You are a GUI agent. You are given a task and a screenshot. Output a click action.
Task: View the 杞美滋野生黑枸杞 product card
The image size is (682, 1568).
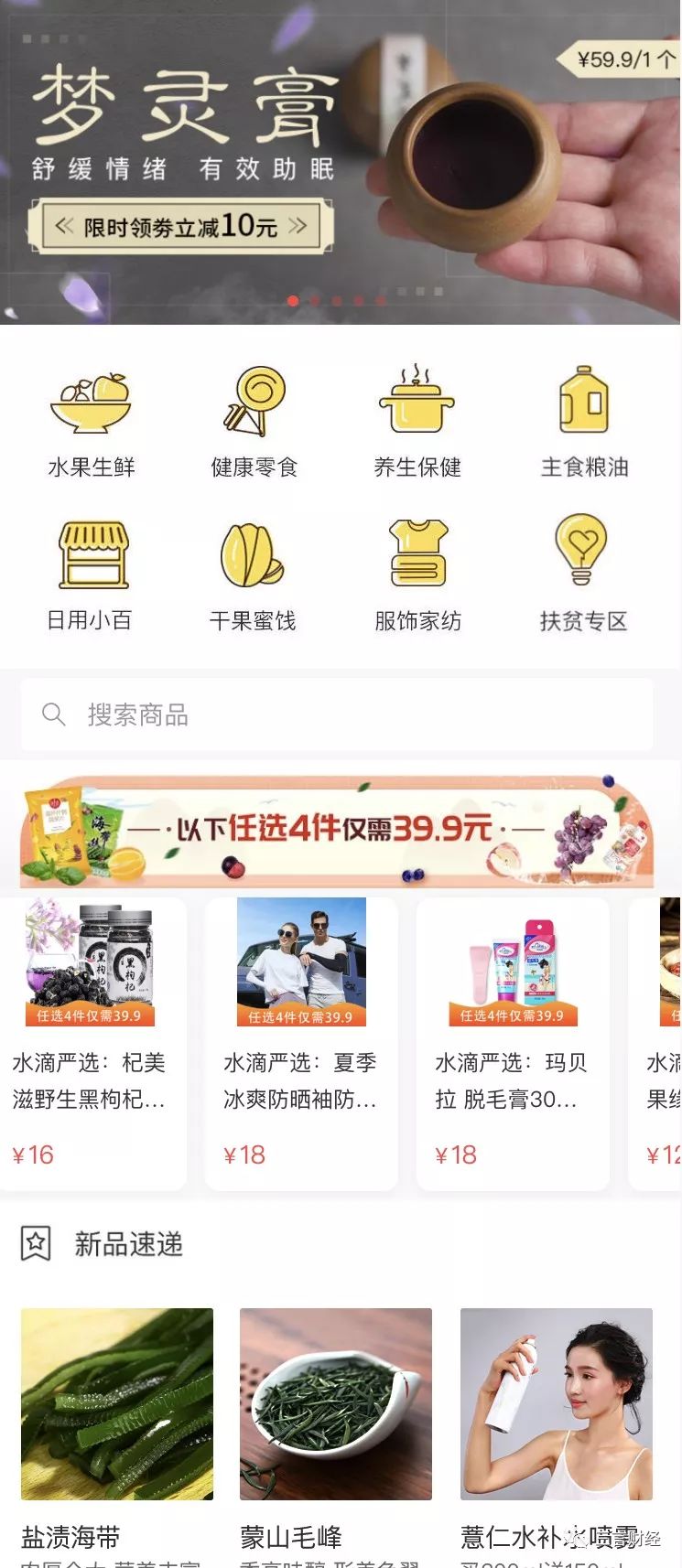point(92,1043)
